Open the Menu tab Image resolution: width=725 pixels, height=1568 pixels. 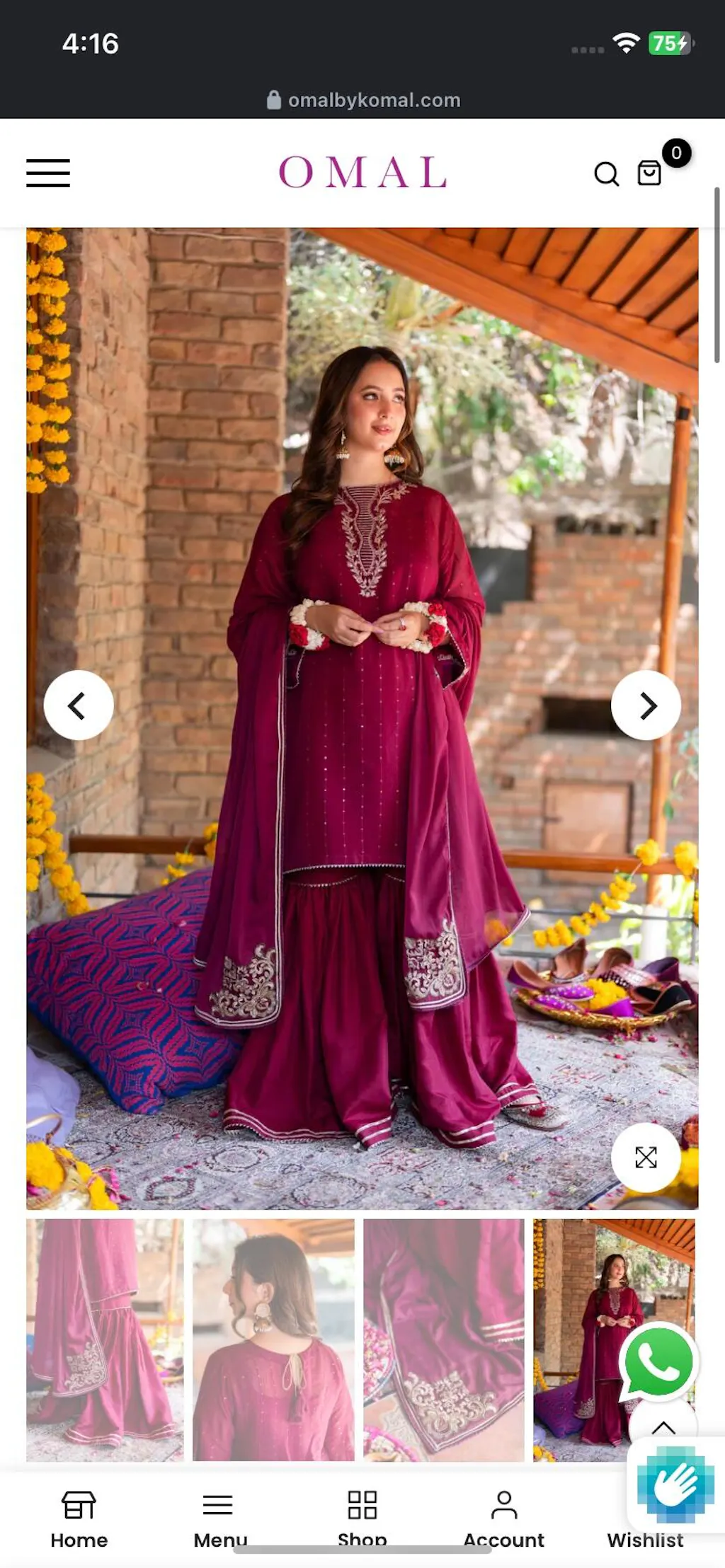tap(220, 1518)
